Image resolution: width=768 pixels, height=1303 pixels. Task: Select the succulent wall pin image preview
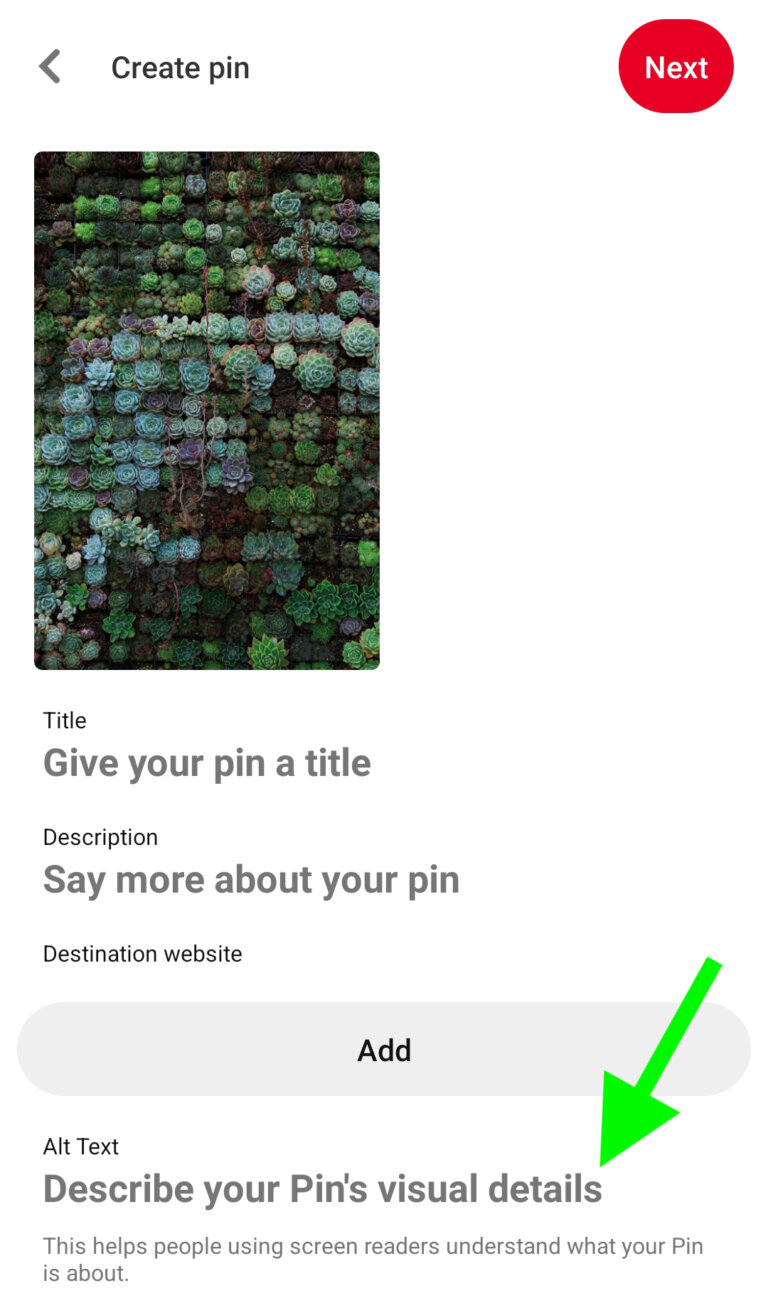[x=207, y=410]
